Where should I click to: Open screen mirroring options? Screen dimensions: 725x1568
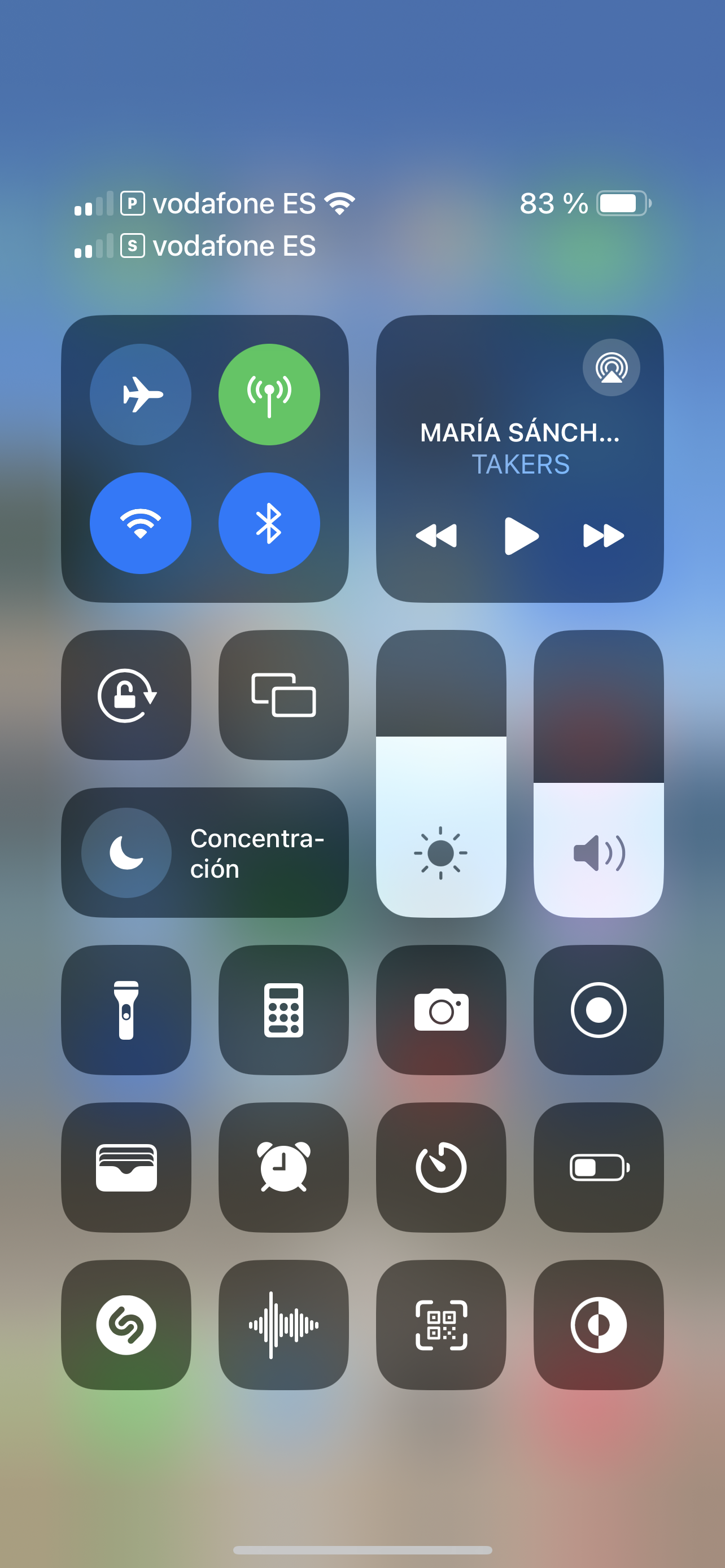coord(283,695)
